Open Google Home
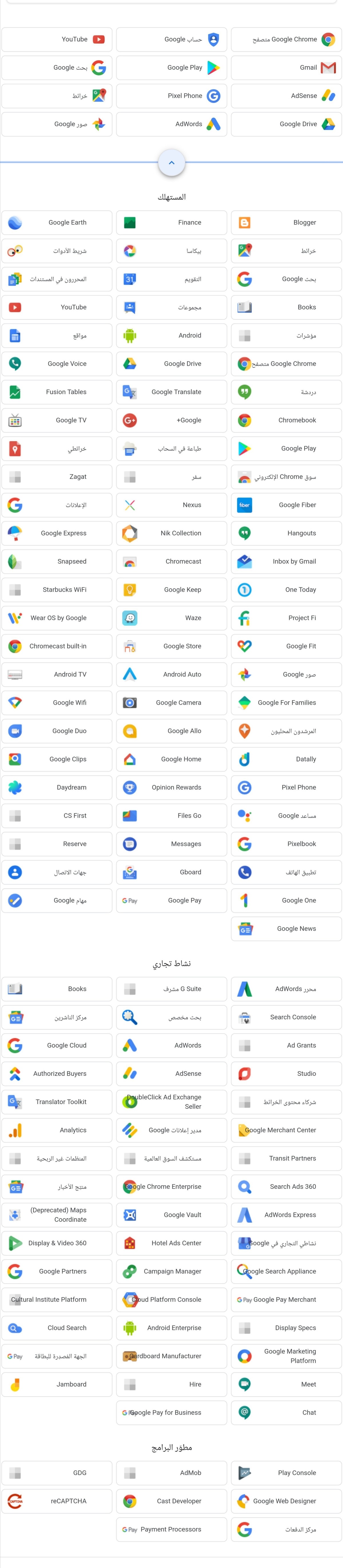 tap(171, 759)
